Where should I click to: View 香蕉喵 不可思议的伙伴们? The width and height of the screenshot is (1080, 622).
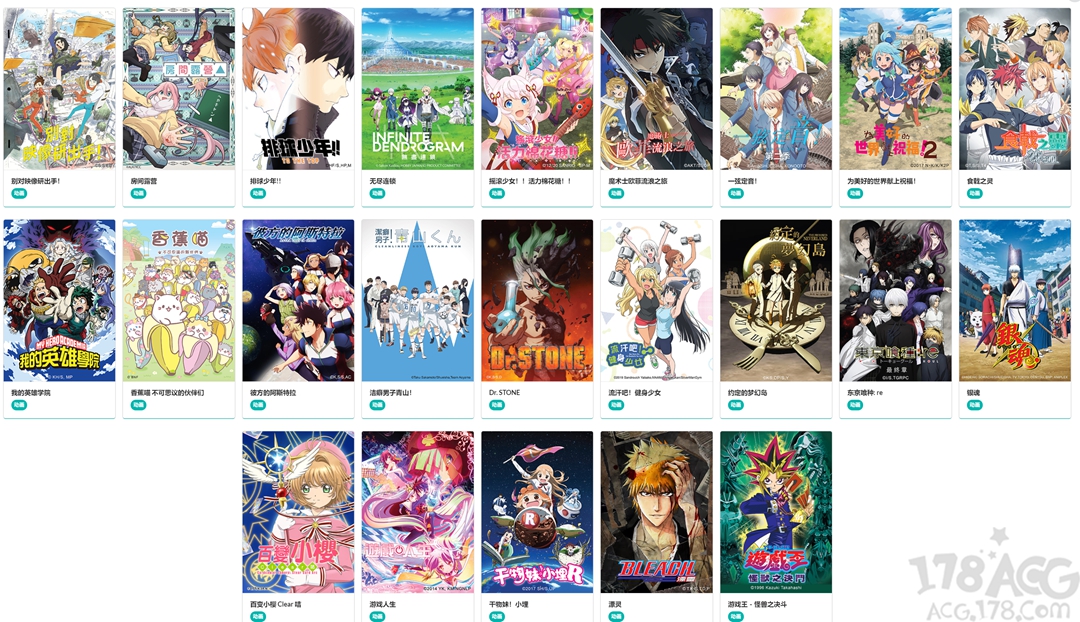(179, 301)
